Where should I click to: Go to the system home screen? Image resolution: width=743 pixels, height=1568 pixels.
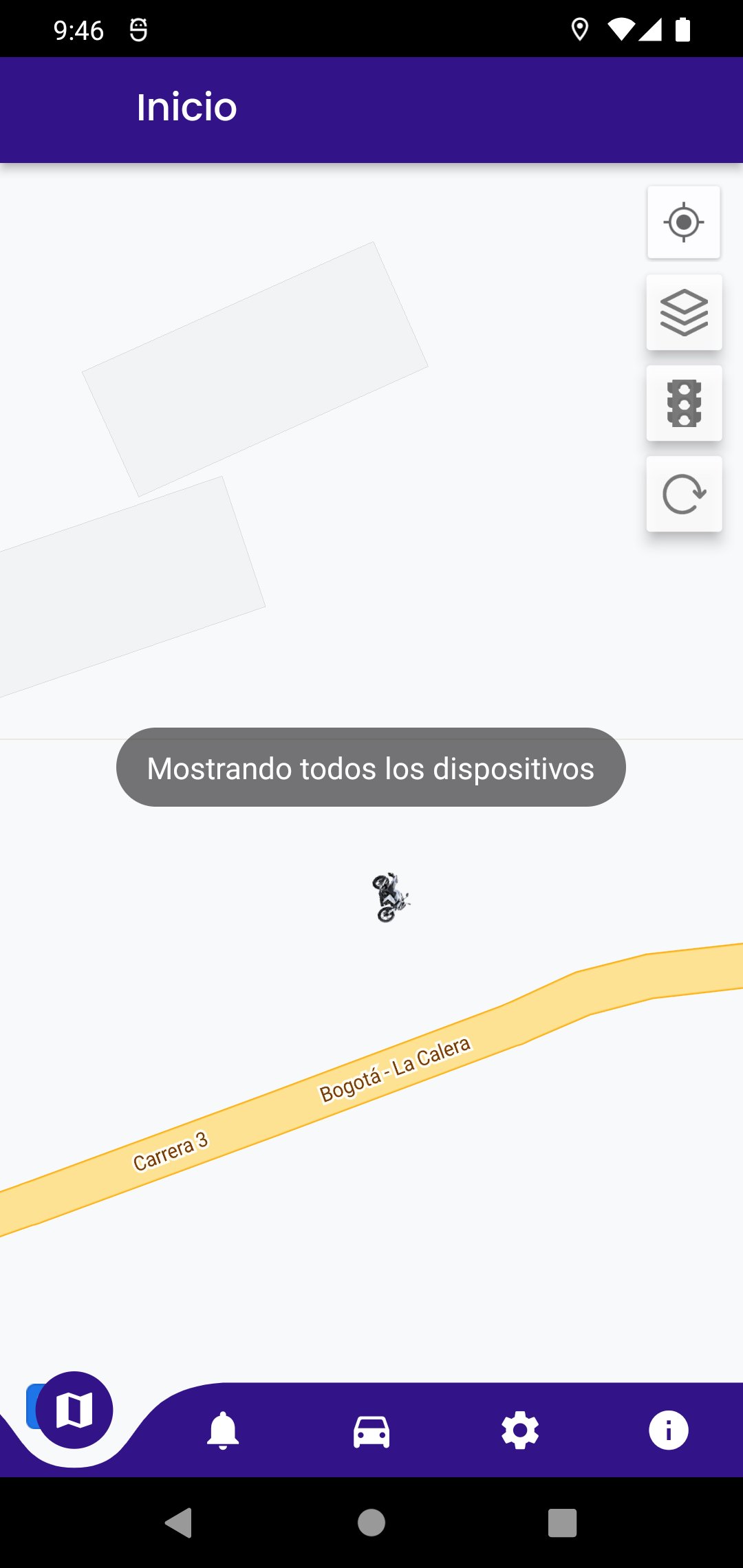[x=371, y=1523]
